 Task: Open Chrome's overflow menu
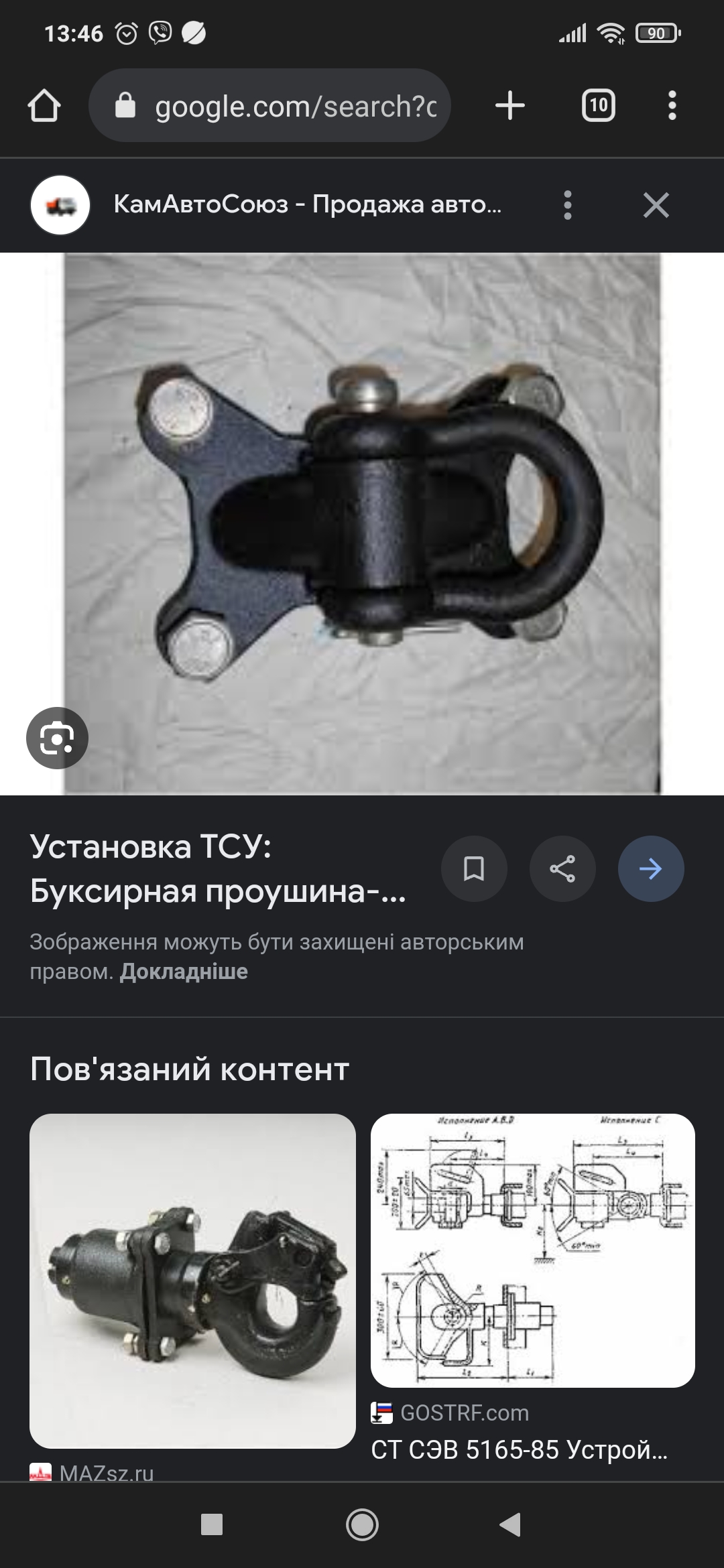[672, 106]
